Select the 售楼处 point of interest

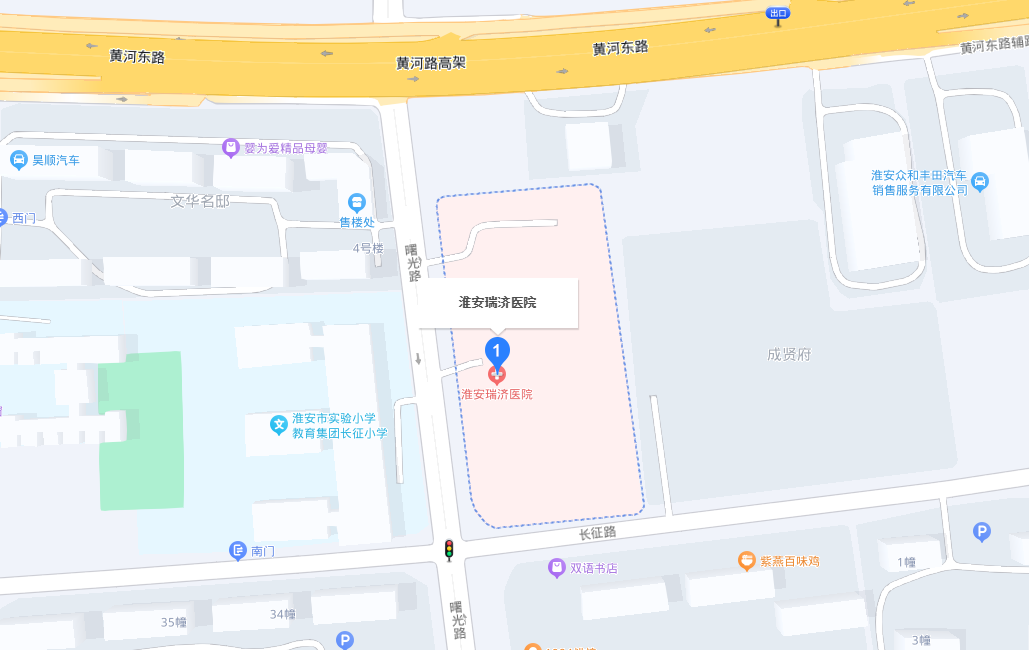click(x=357, y=202)
